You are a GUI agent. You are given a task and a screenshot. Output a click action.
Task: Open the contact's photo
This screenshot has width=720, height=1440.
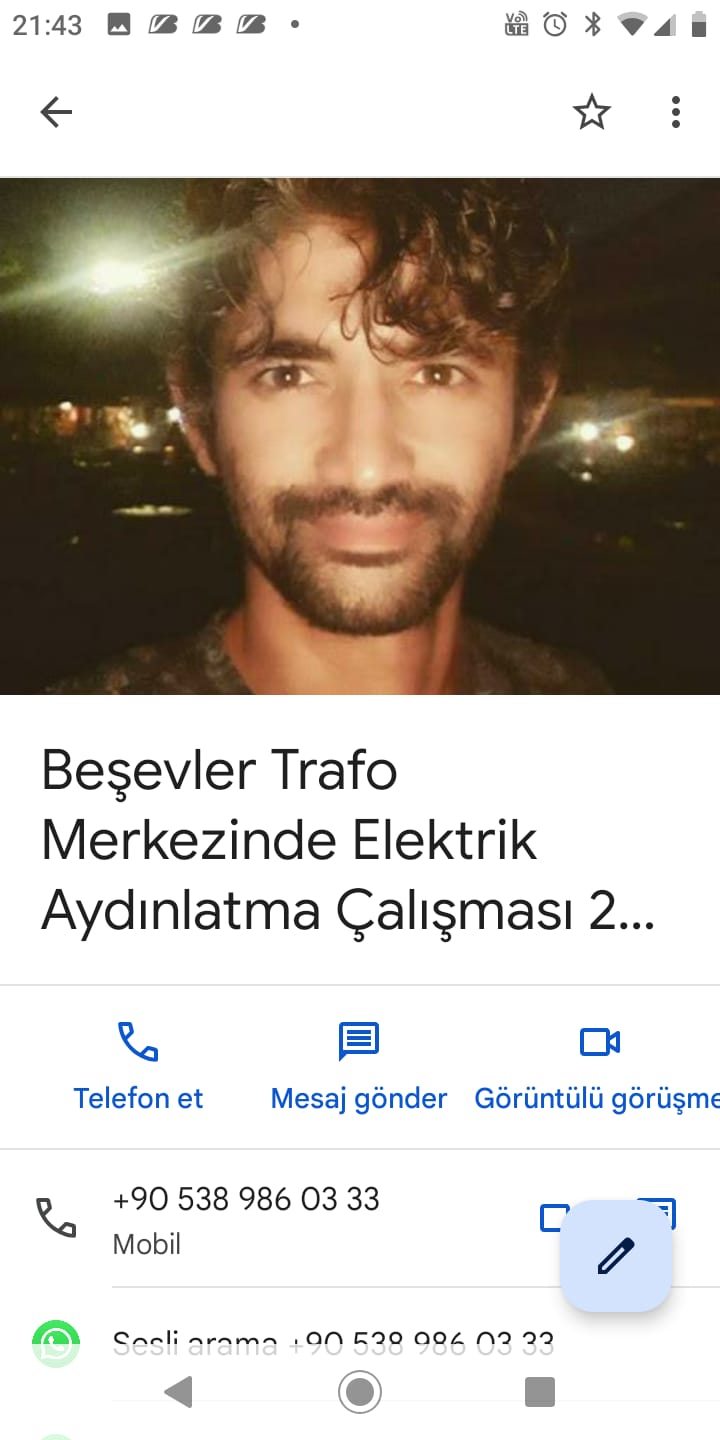(x=360, y=436)
